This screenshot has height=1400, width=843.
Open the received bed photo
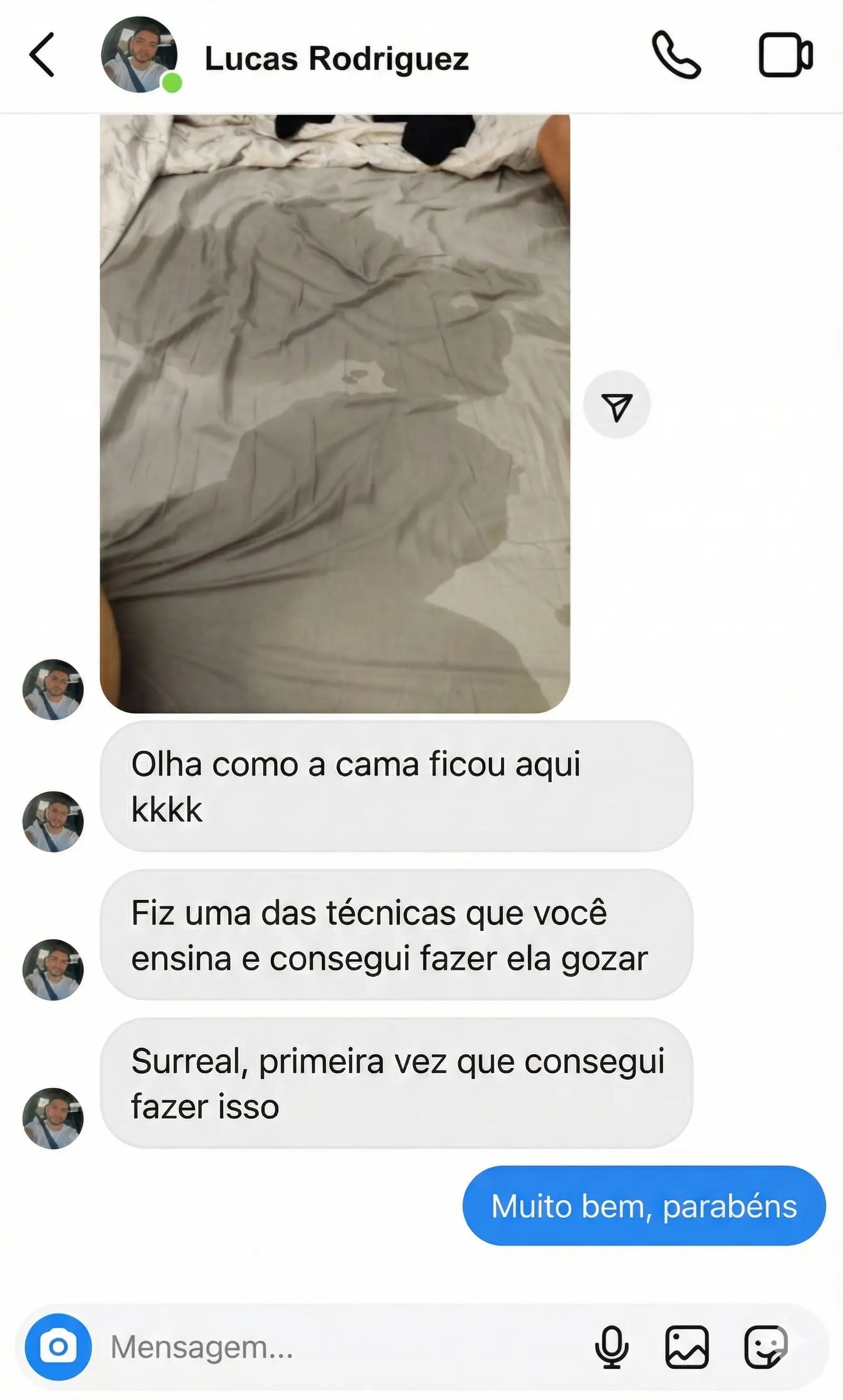335,414
